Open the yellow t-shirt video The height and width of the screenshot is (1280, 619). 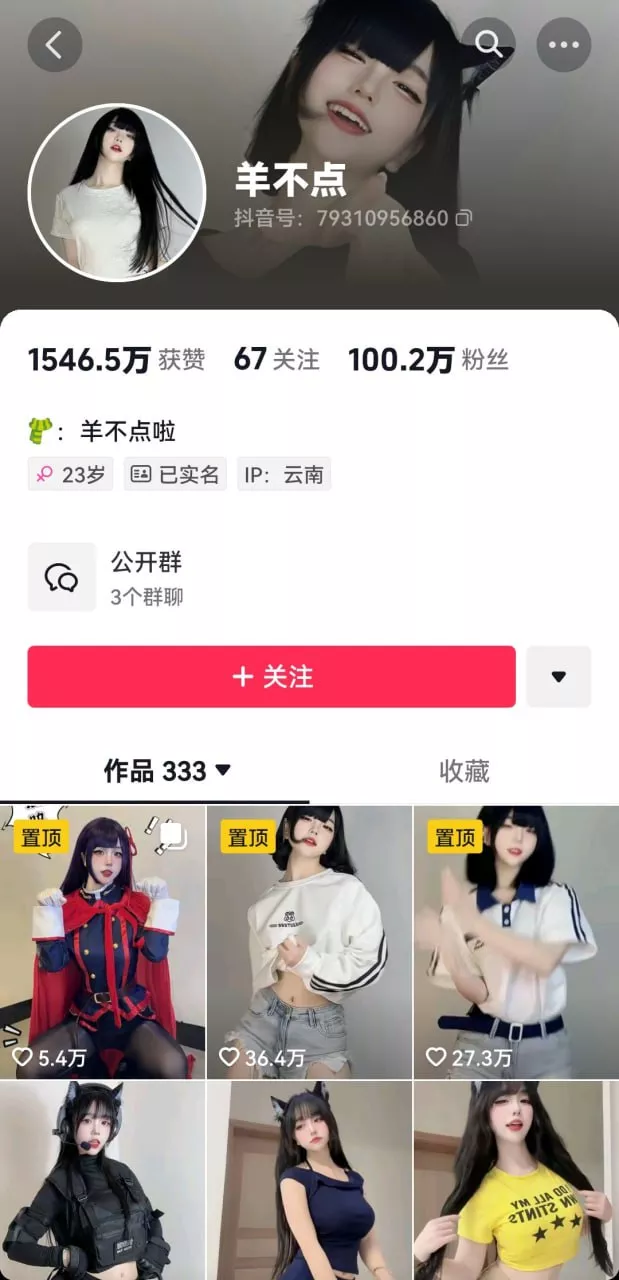click(x=516, y=1180)
